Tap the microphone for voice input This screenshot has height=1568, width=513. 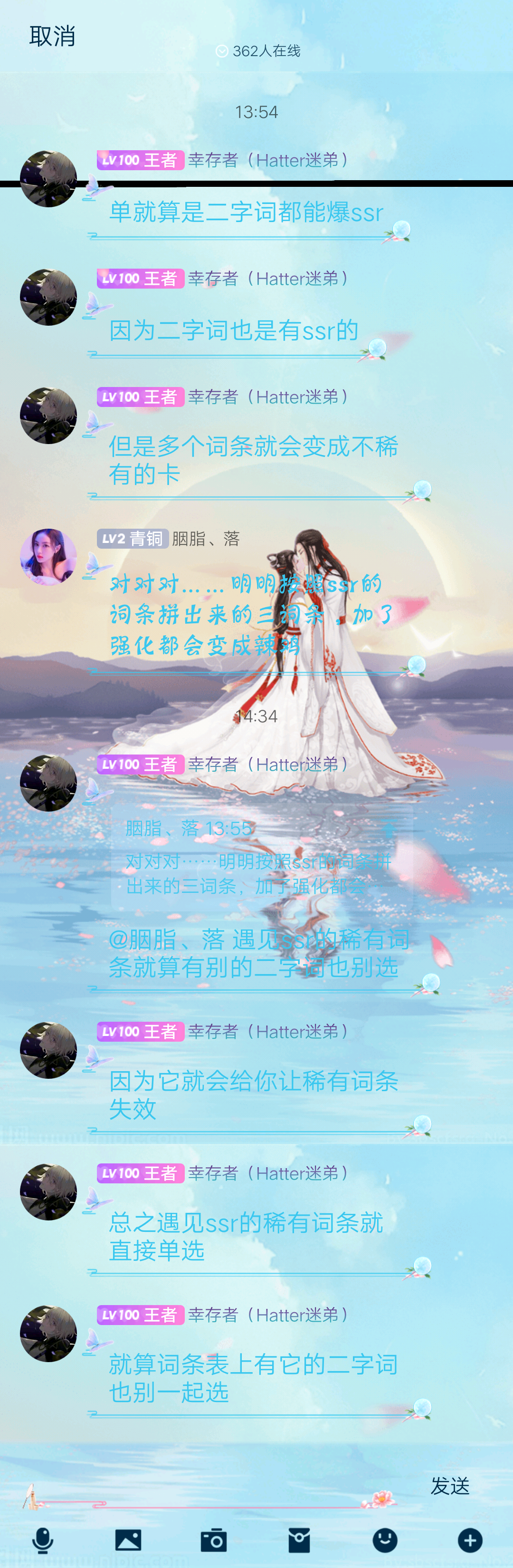[x=43, y=1540]
